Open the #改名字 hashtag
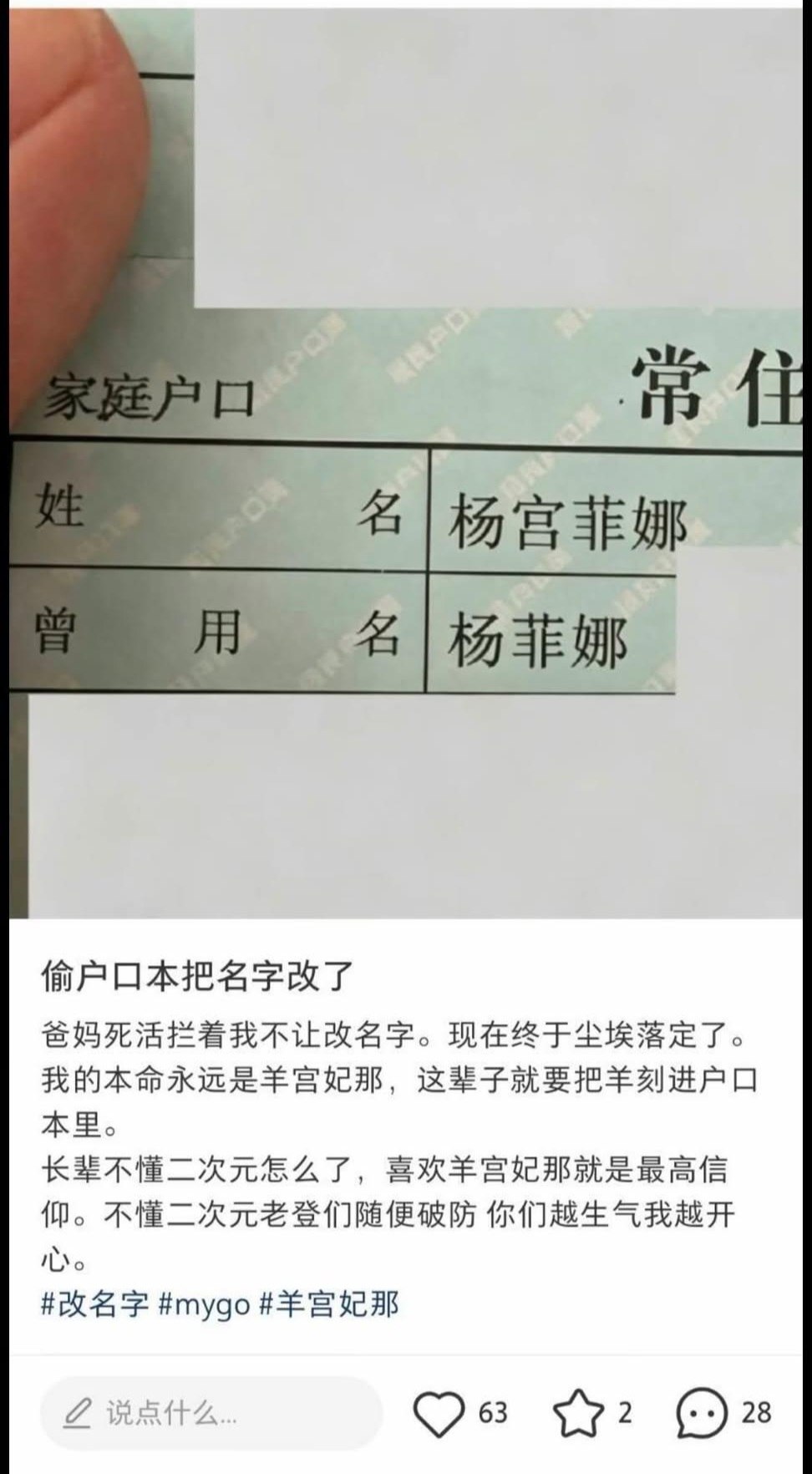Image resolution: width=812 pixels, height=1474 pixels. [x=95, y=1304]
